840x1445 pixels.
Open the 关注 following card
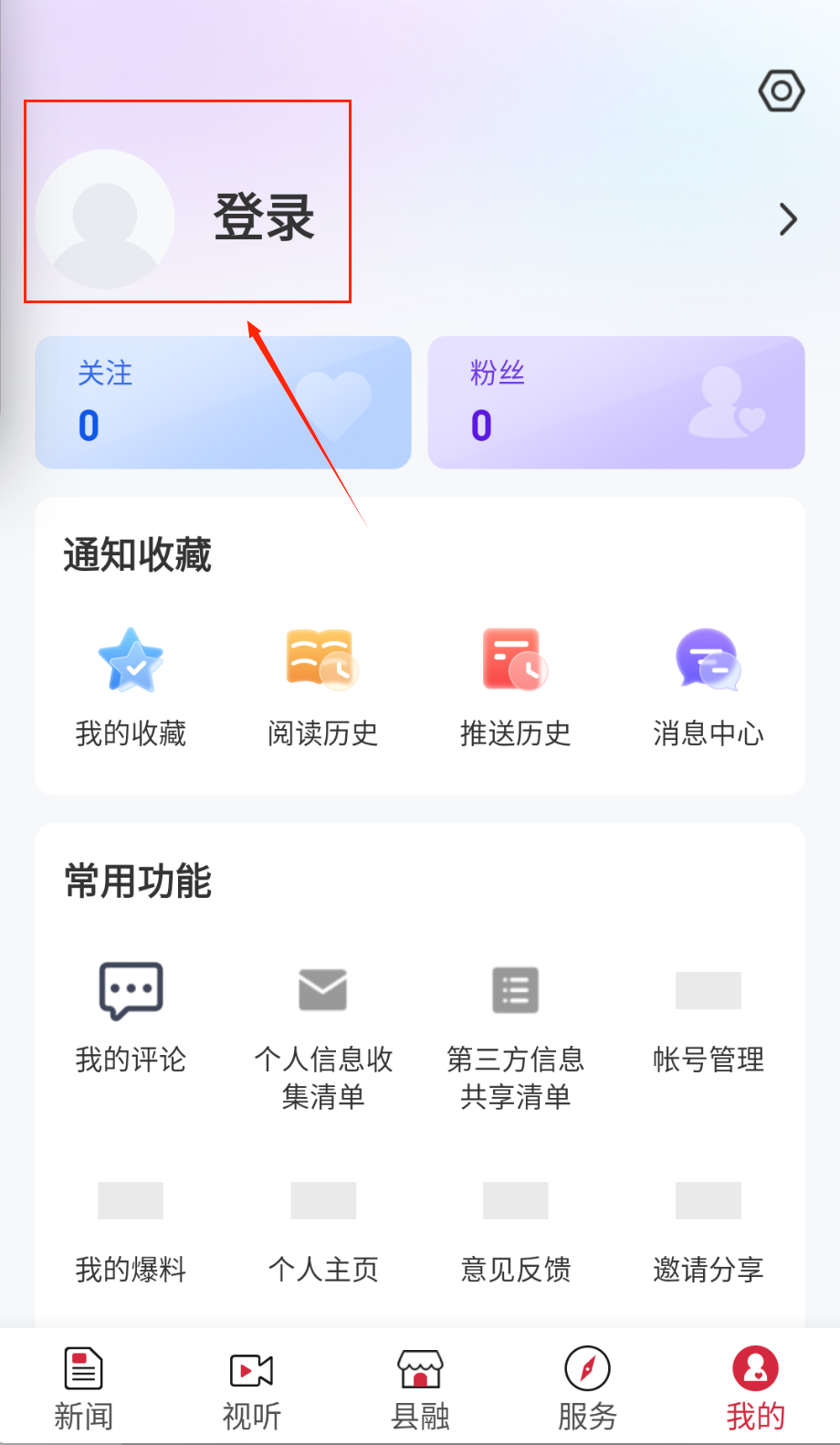[223, 403]
